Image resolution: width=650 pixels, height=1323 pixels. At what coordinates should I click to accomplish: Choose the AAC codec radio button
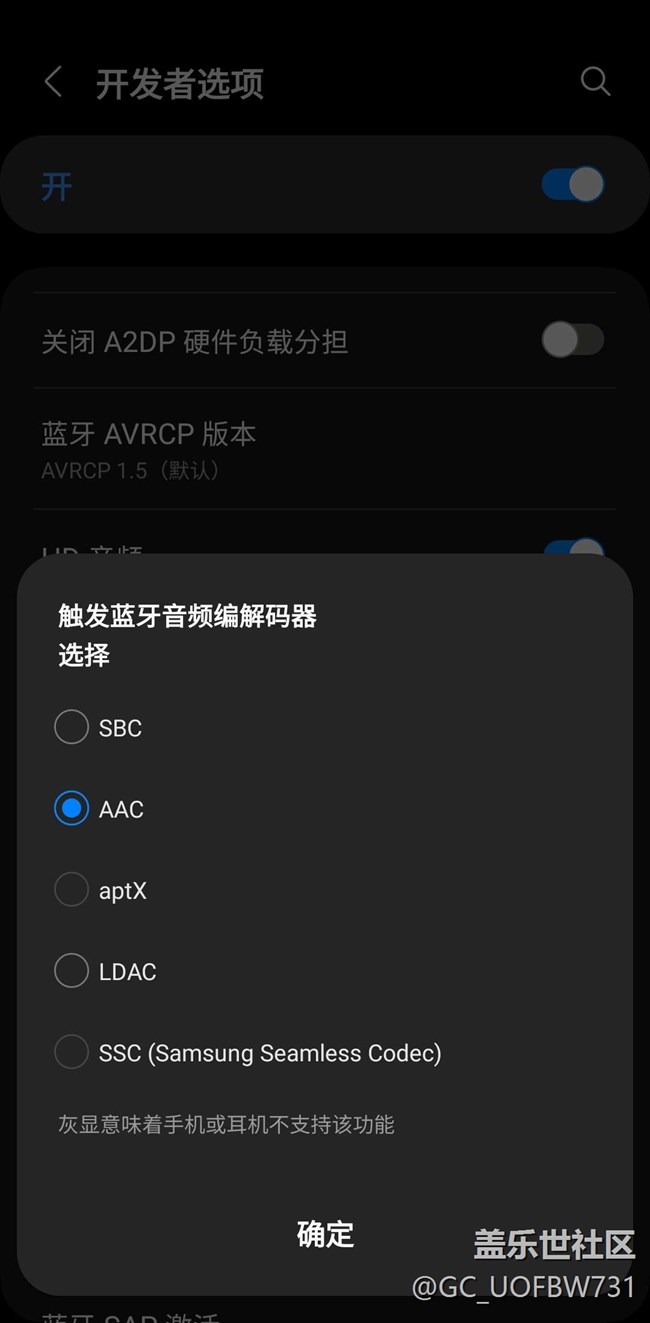point(72,808)
